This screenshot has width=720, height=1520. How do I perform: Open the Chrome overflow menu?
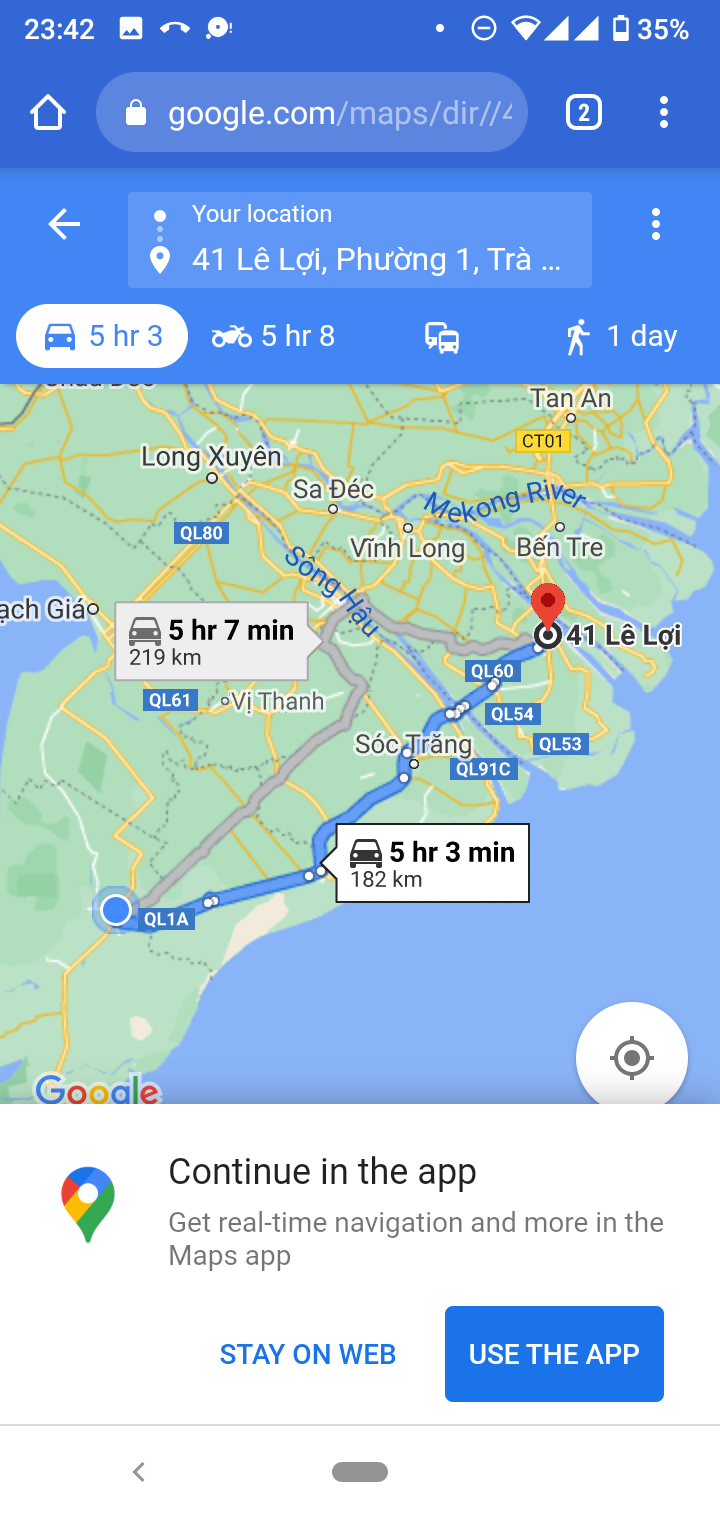coord(664,113)
